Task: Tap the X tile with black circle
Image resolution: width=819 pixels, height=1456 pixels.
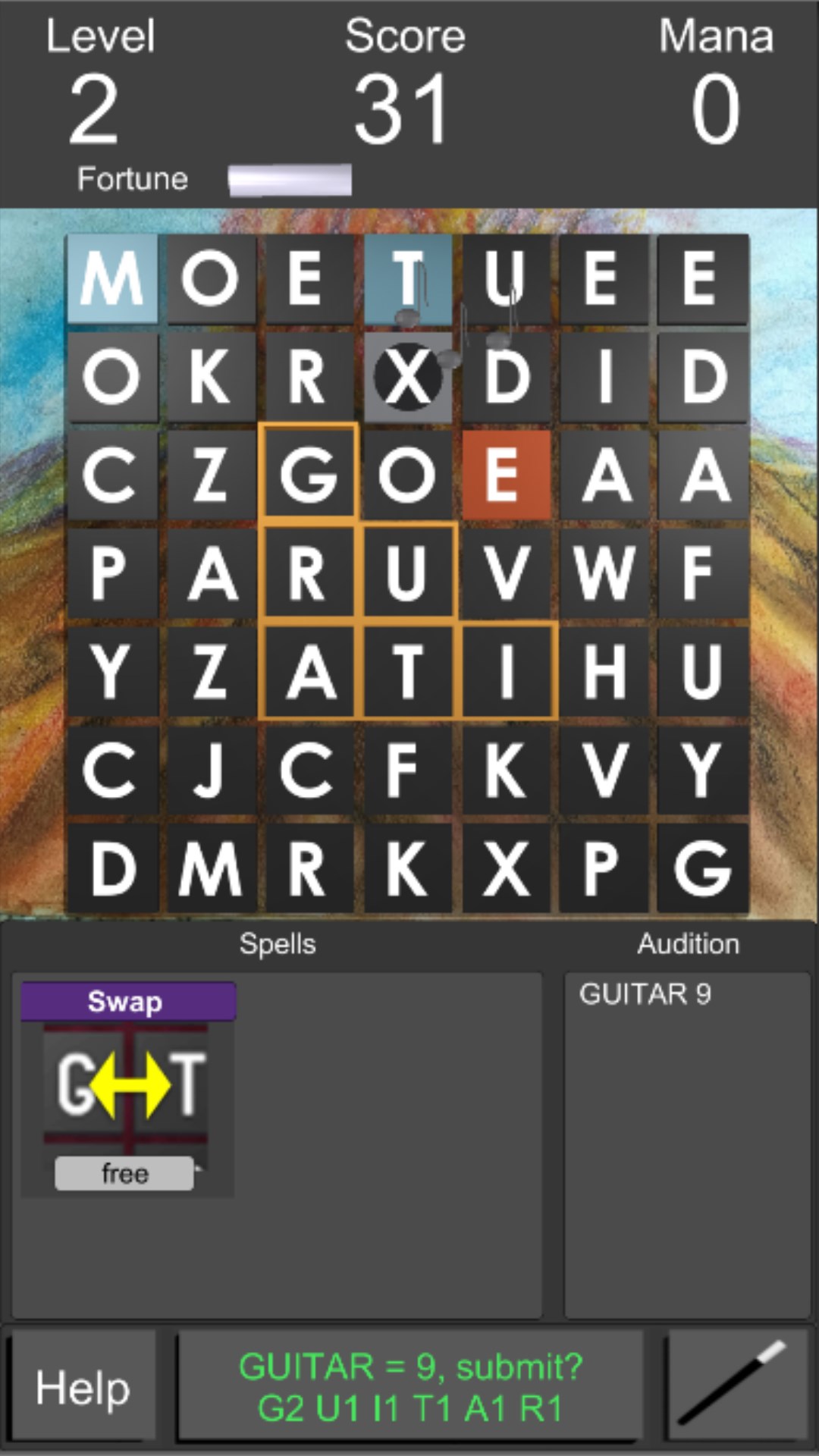Action: click(408, 377)
